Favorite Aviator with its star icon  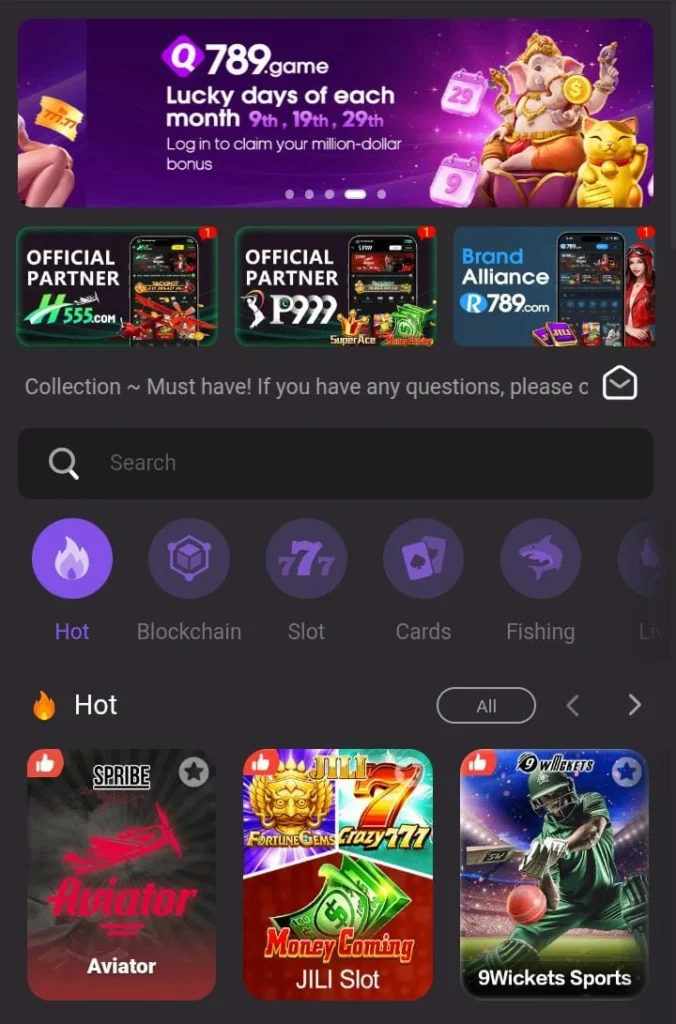tap(194, 771)
